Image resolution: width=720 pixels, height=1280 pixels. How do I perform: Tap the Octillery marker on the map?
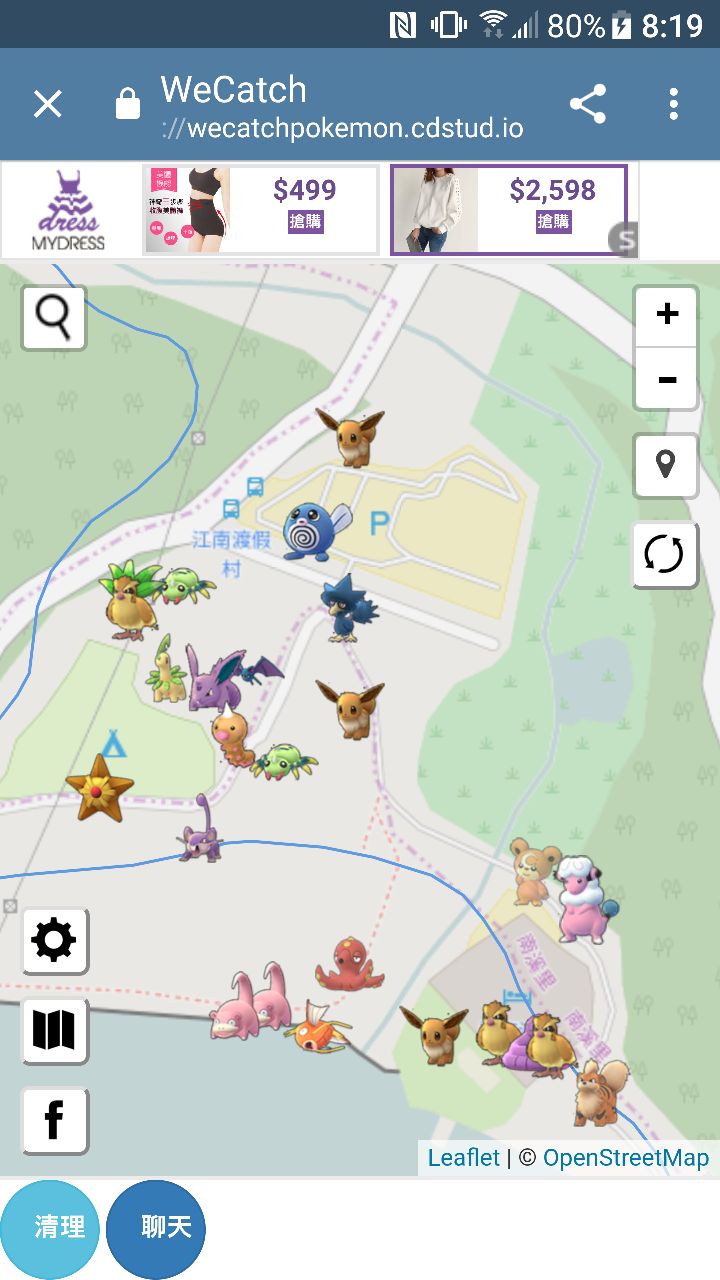[x=348, y=964]
